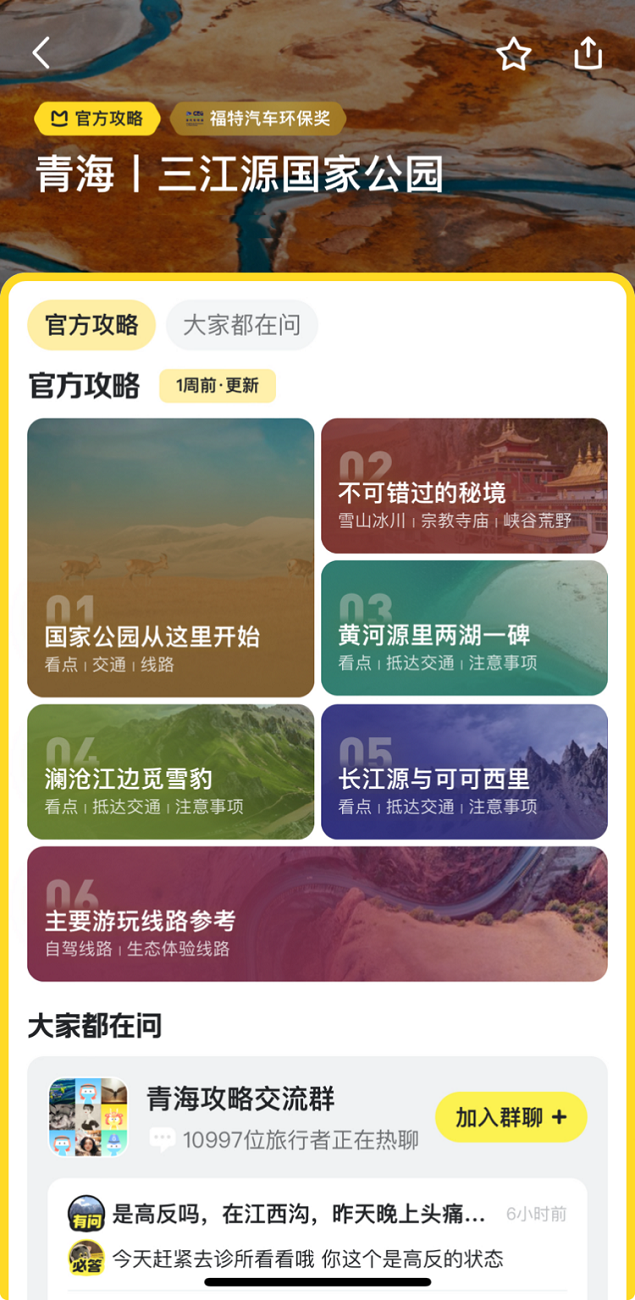Open the 澜沧江边觅雪豹 card
Screen dimensions: 635x1300
171,771
